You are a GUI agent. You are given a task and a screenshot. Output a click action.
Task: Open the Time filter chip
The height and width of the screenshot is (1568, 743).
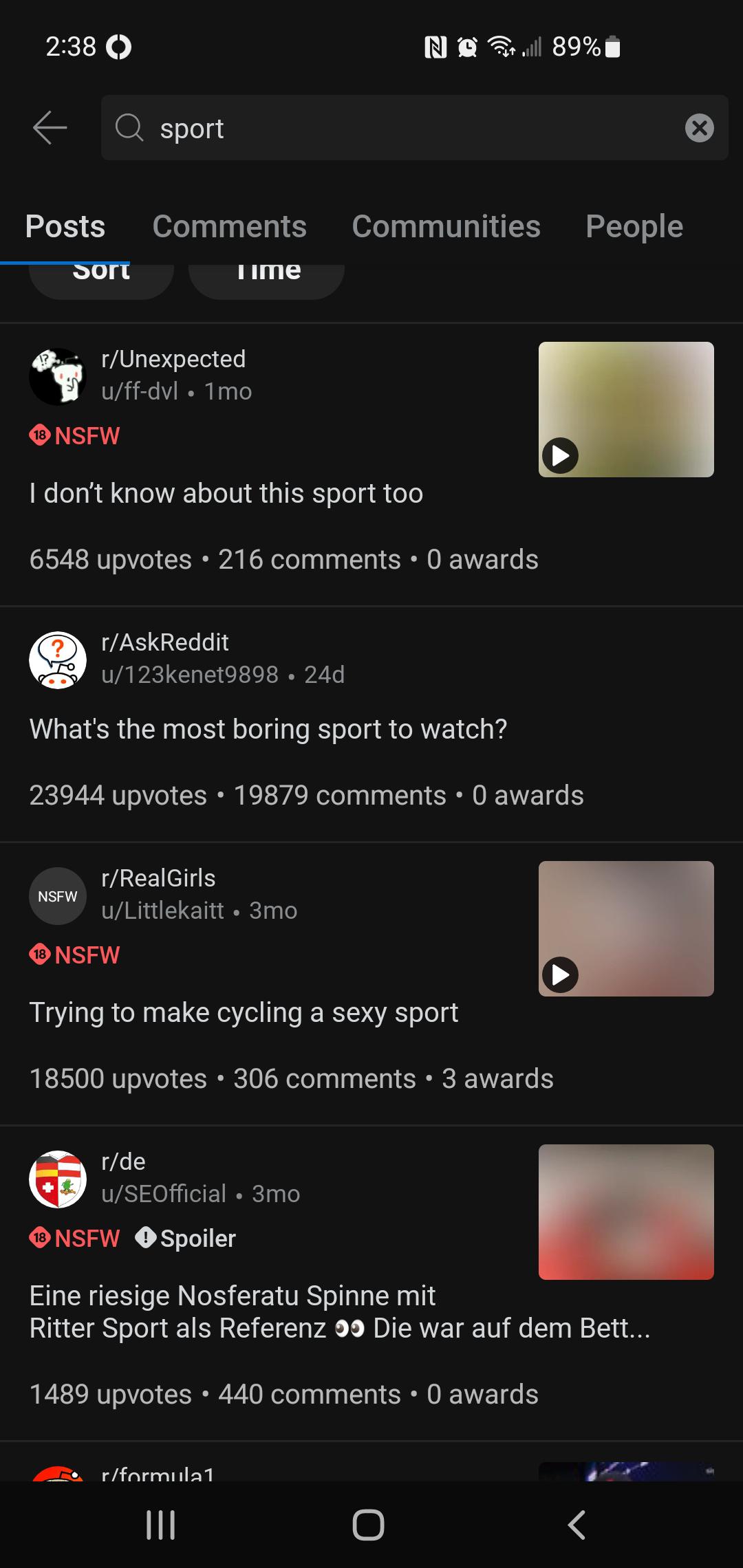pos(267,279)
